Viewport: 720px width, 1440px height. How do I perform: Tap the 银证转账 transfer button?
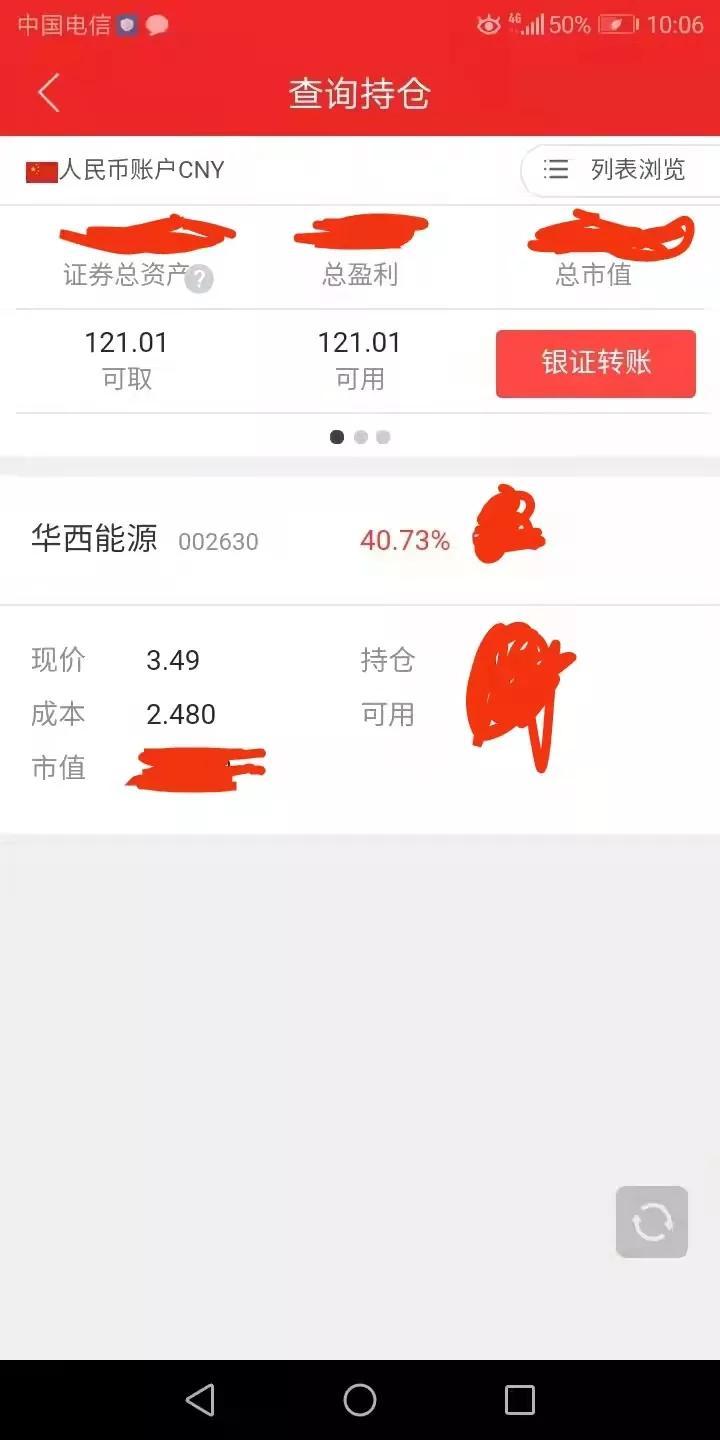click(596, 363)
